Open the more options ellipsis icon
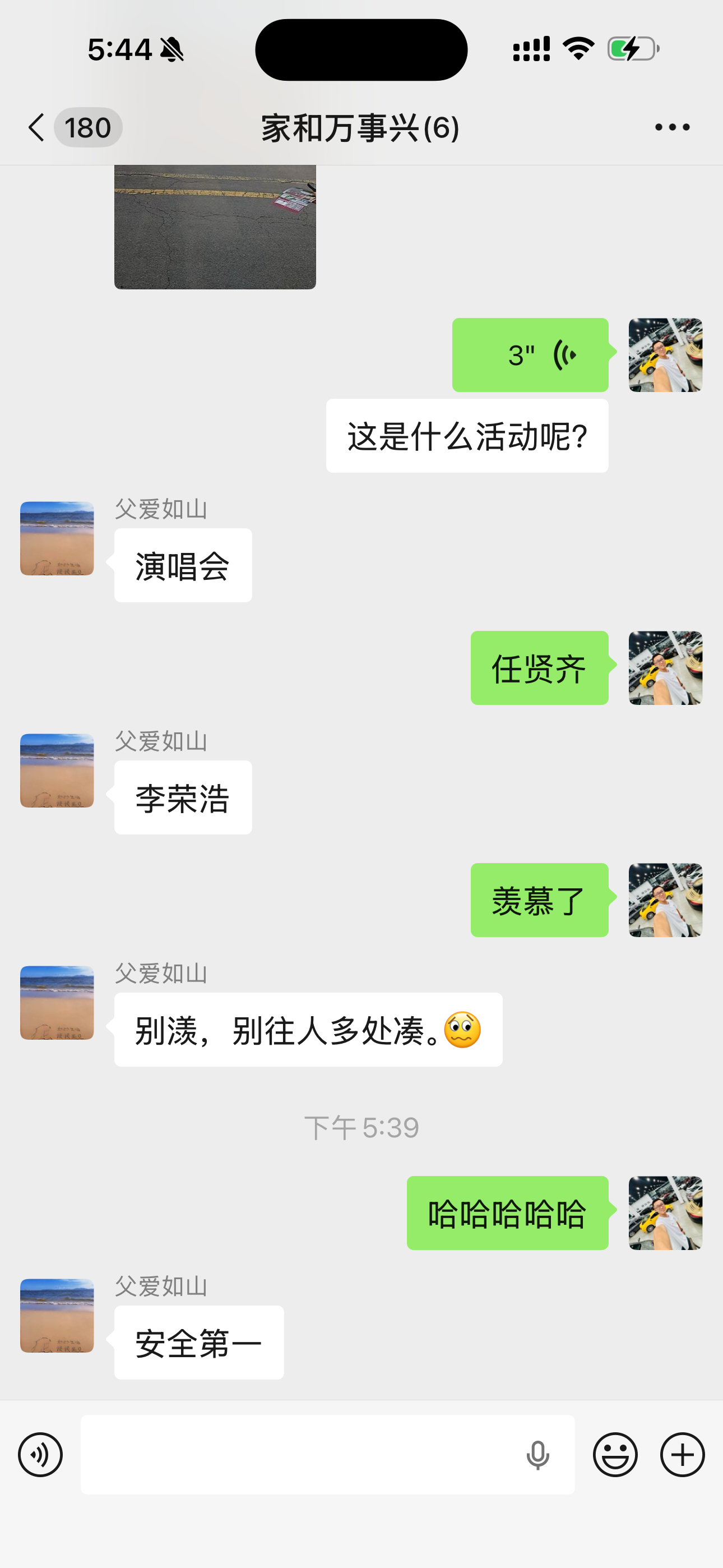This screenshot has width=723, height=1568. click(x=673, y=127)
